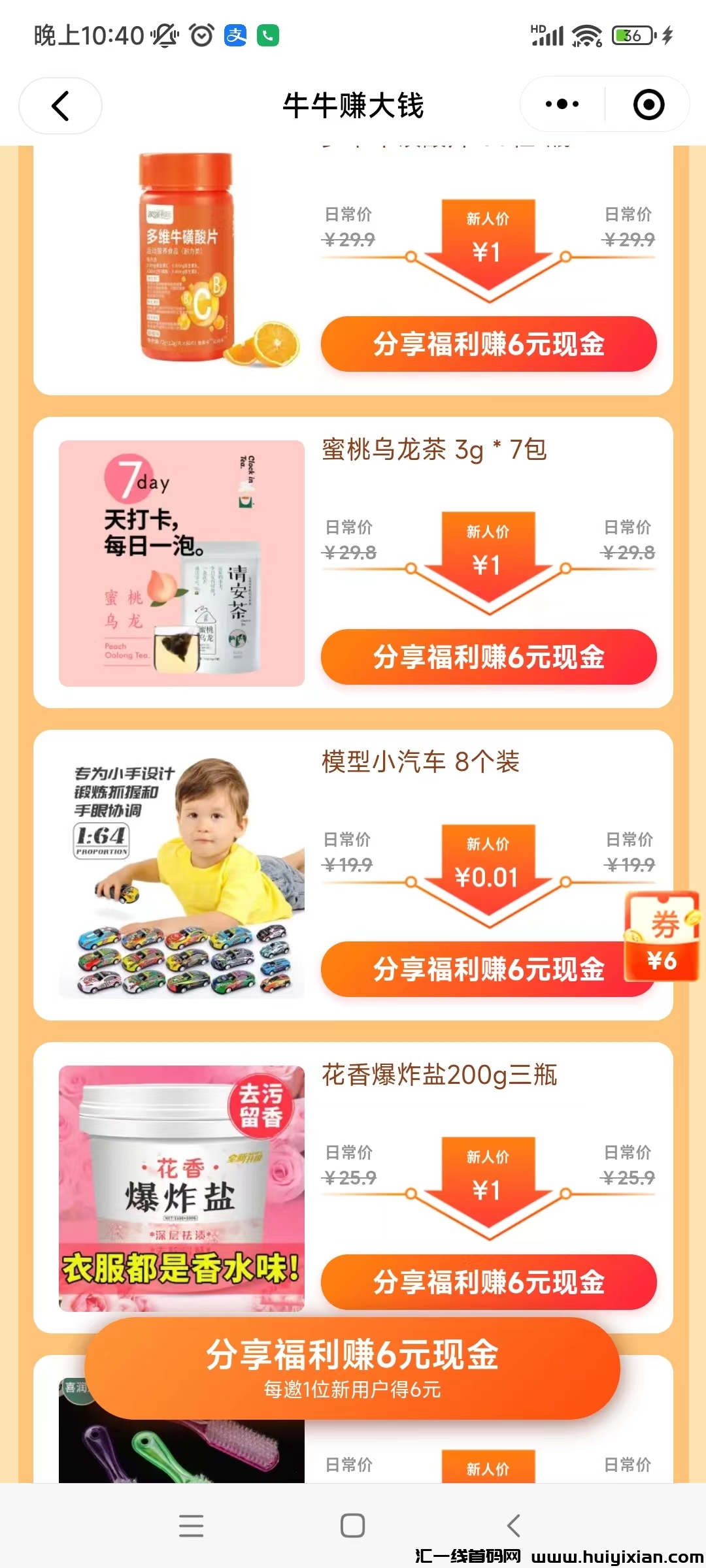The height and width of the screenshot is (1568, 706).
Task: Open the mini program overflow menu
Action: click(562, 105)
